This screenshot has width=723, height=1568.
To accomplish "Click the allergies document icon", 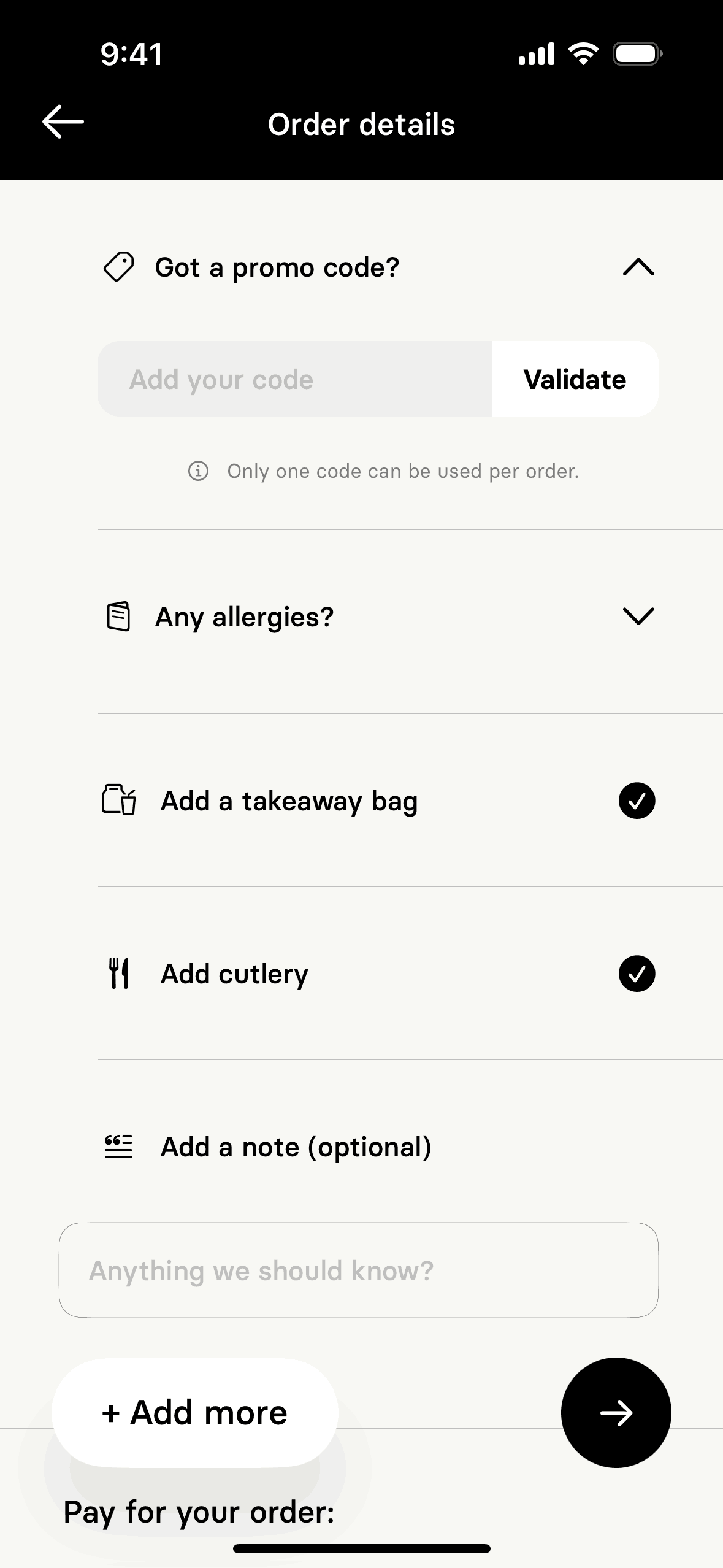I will coord(118,617).
